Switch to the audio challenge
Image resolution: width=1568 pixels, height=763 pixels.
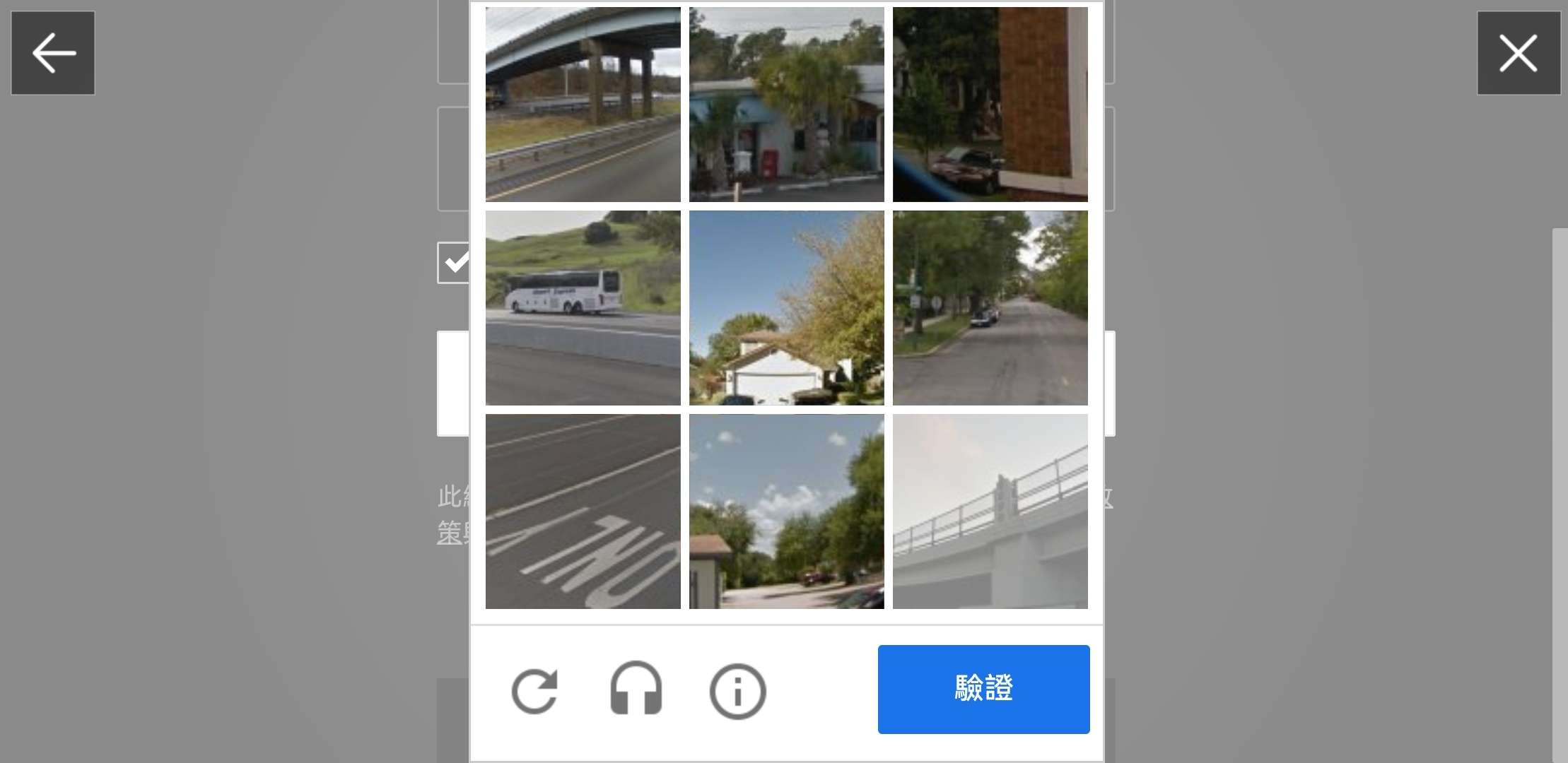click(x=636, y=690)
